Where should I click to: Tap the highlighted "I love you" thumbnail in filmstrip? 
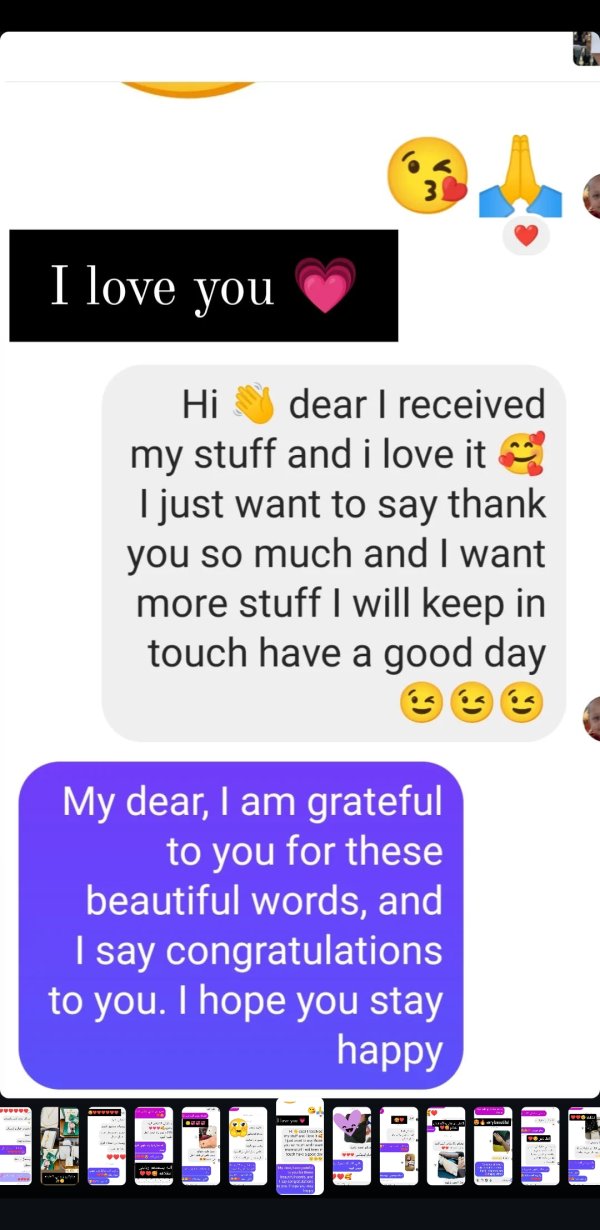[x=299, y=1146]
